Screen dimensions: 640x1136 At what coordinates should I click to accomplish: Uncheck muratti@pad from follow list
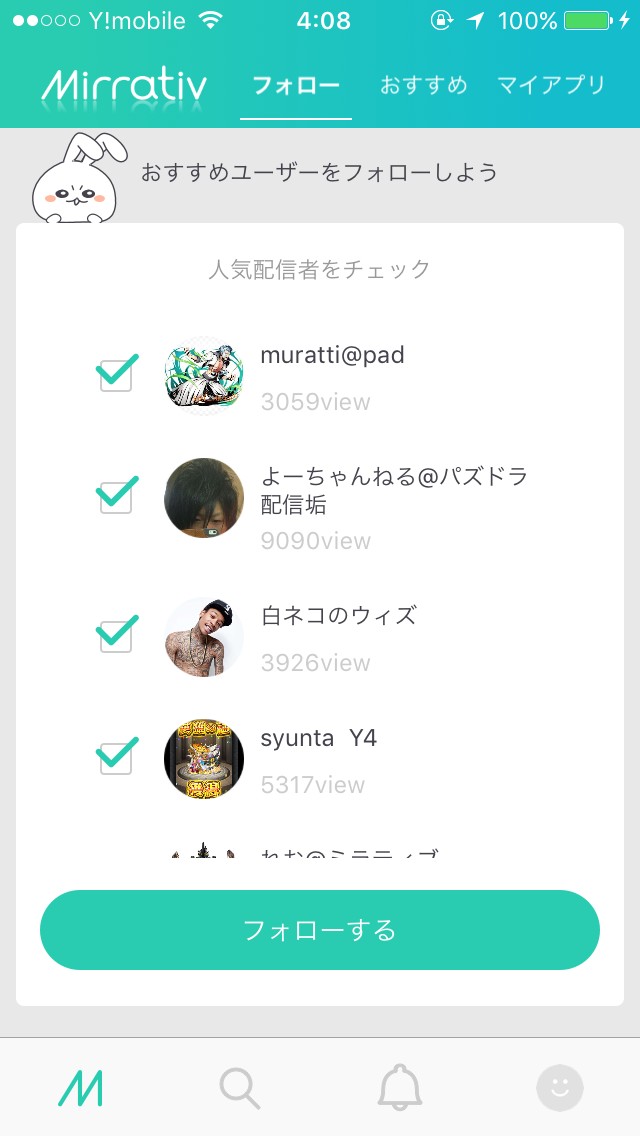(x=116, y=375)
